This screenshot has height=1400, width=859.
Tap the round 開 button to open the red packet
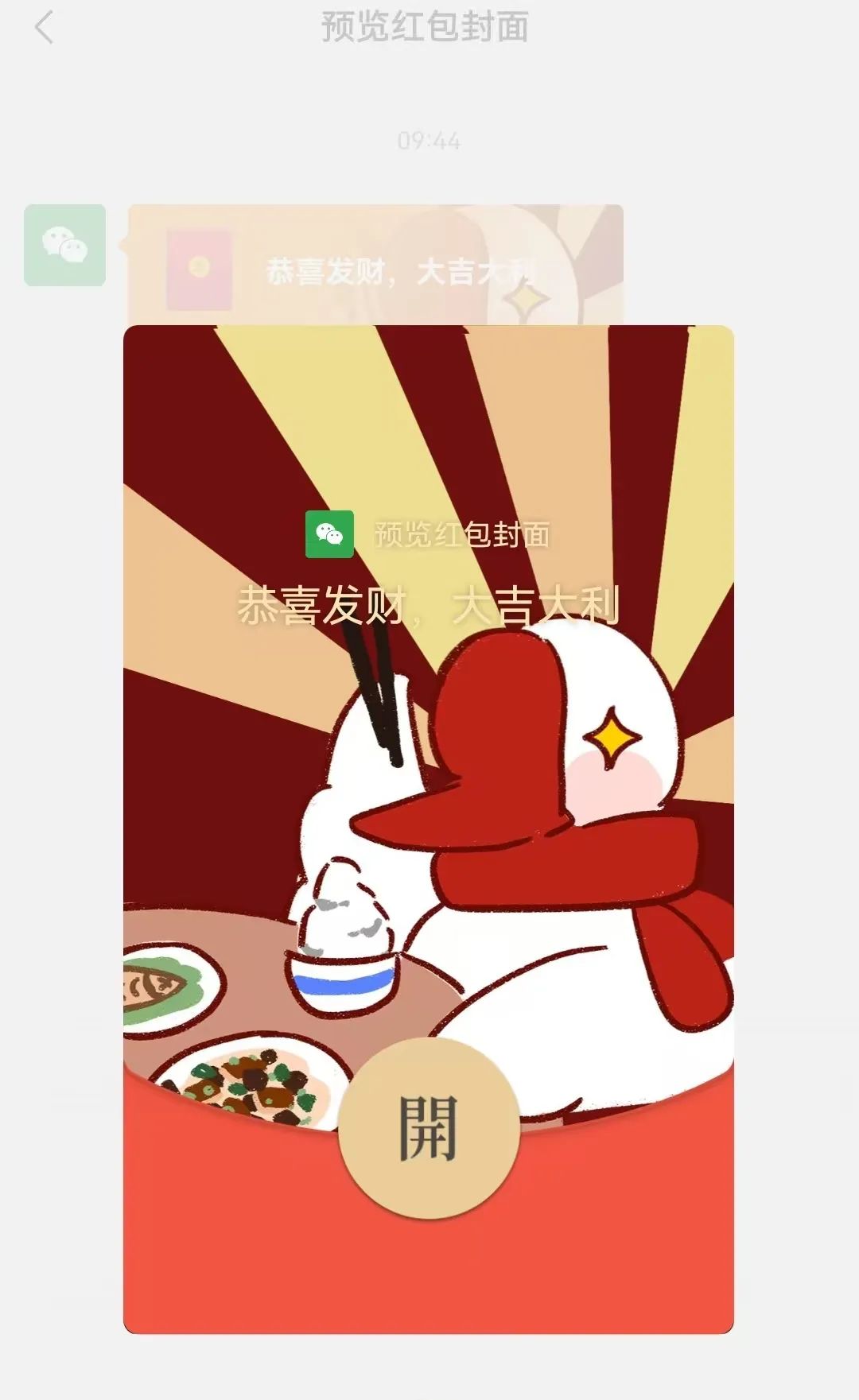tap(429, 1128)
